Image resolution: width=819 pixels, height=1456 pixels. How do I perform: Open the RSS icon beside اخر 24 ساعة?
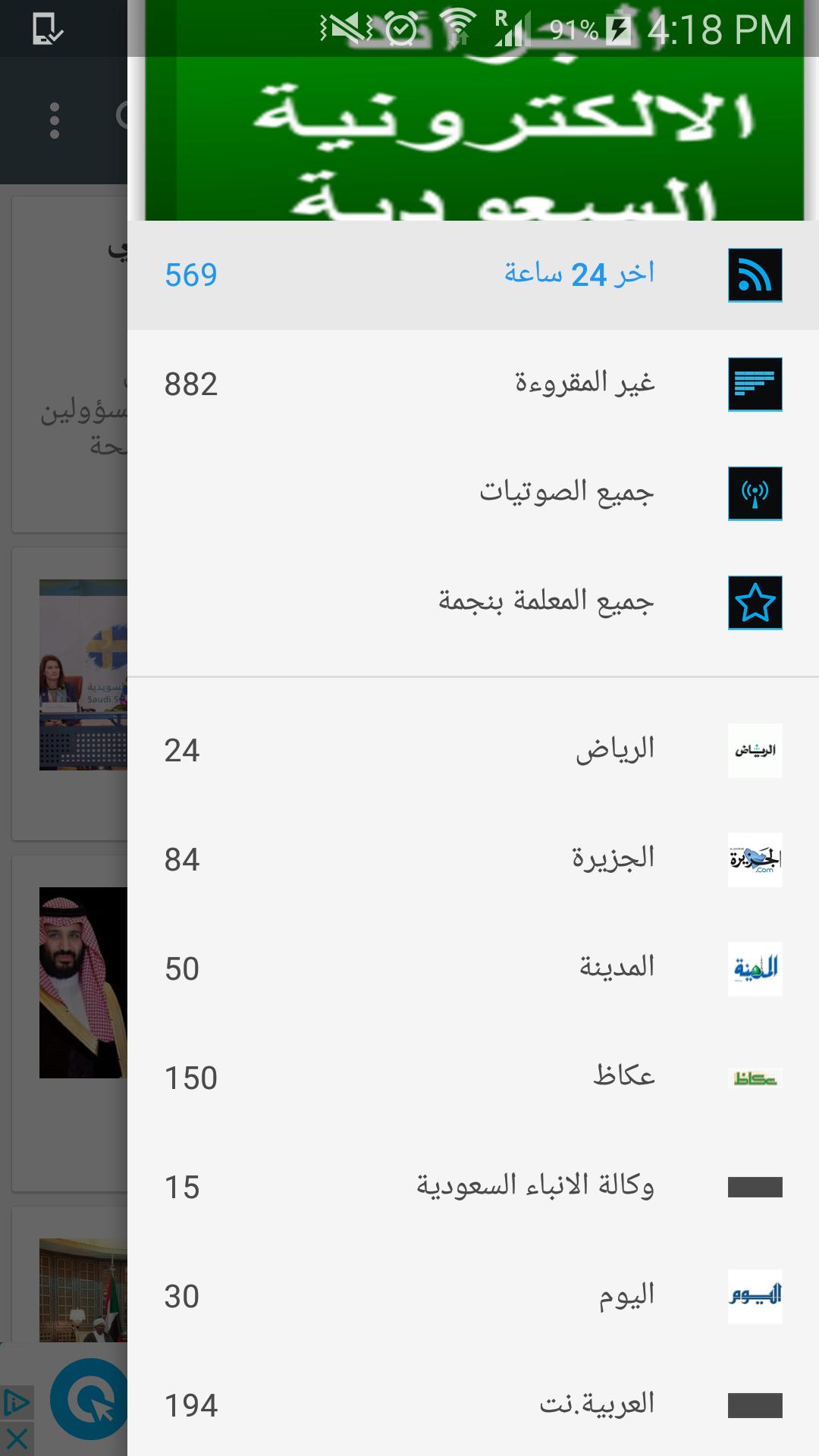(x=755, y=275)
